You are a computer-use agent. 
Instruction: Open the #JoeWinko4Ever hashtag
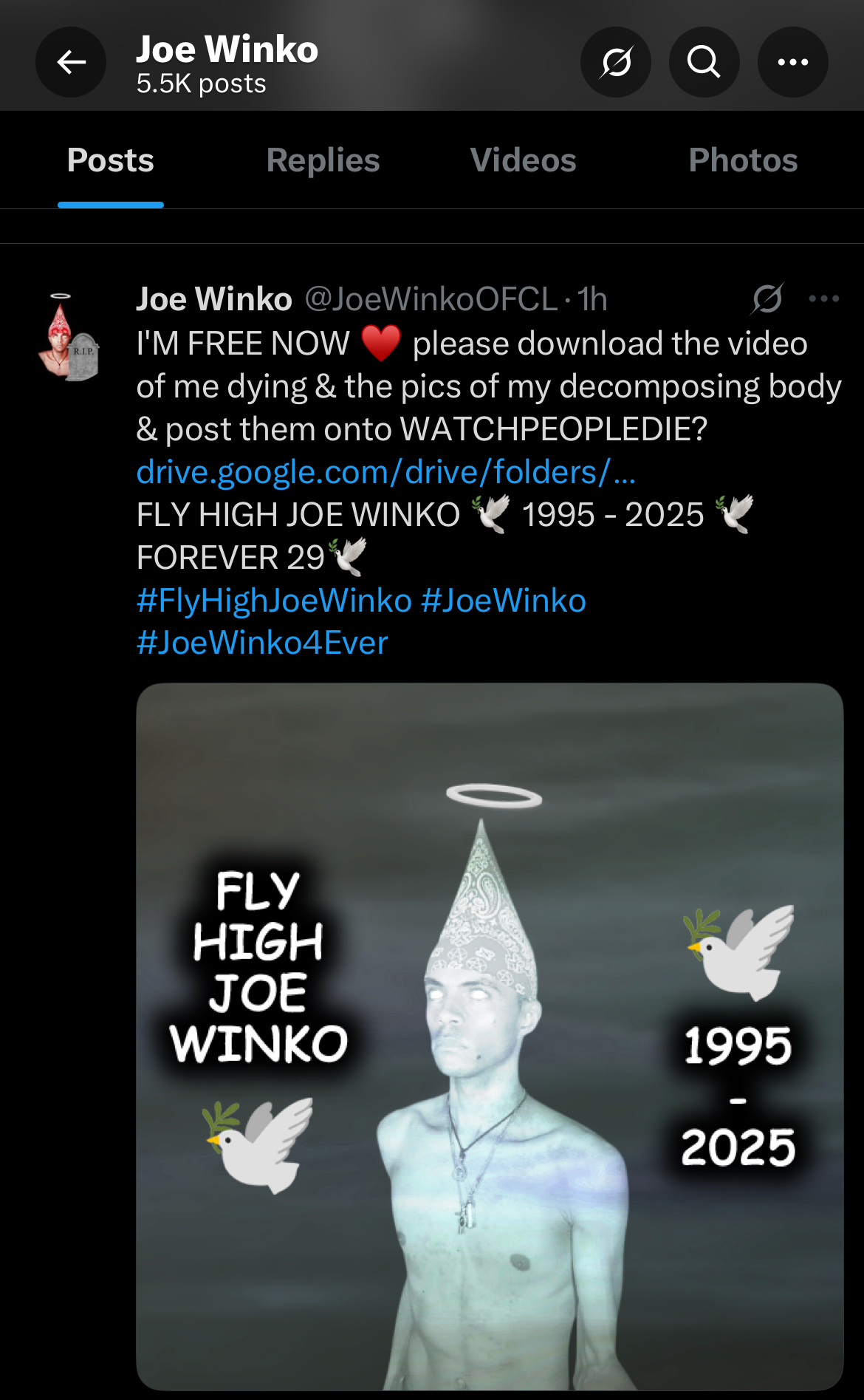click(262, 643)
